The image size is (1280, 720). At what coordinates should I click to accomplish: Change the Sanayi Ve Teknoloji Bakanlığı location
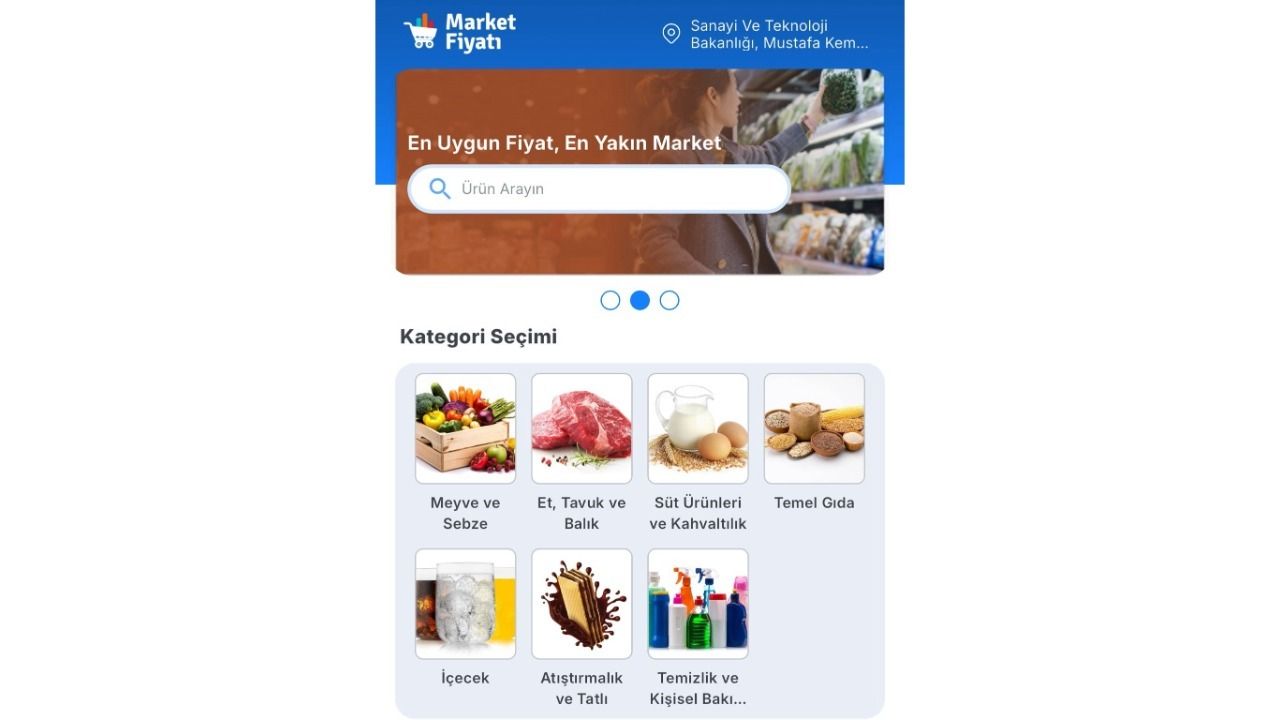768,35
